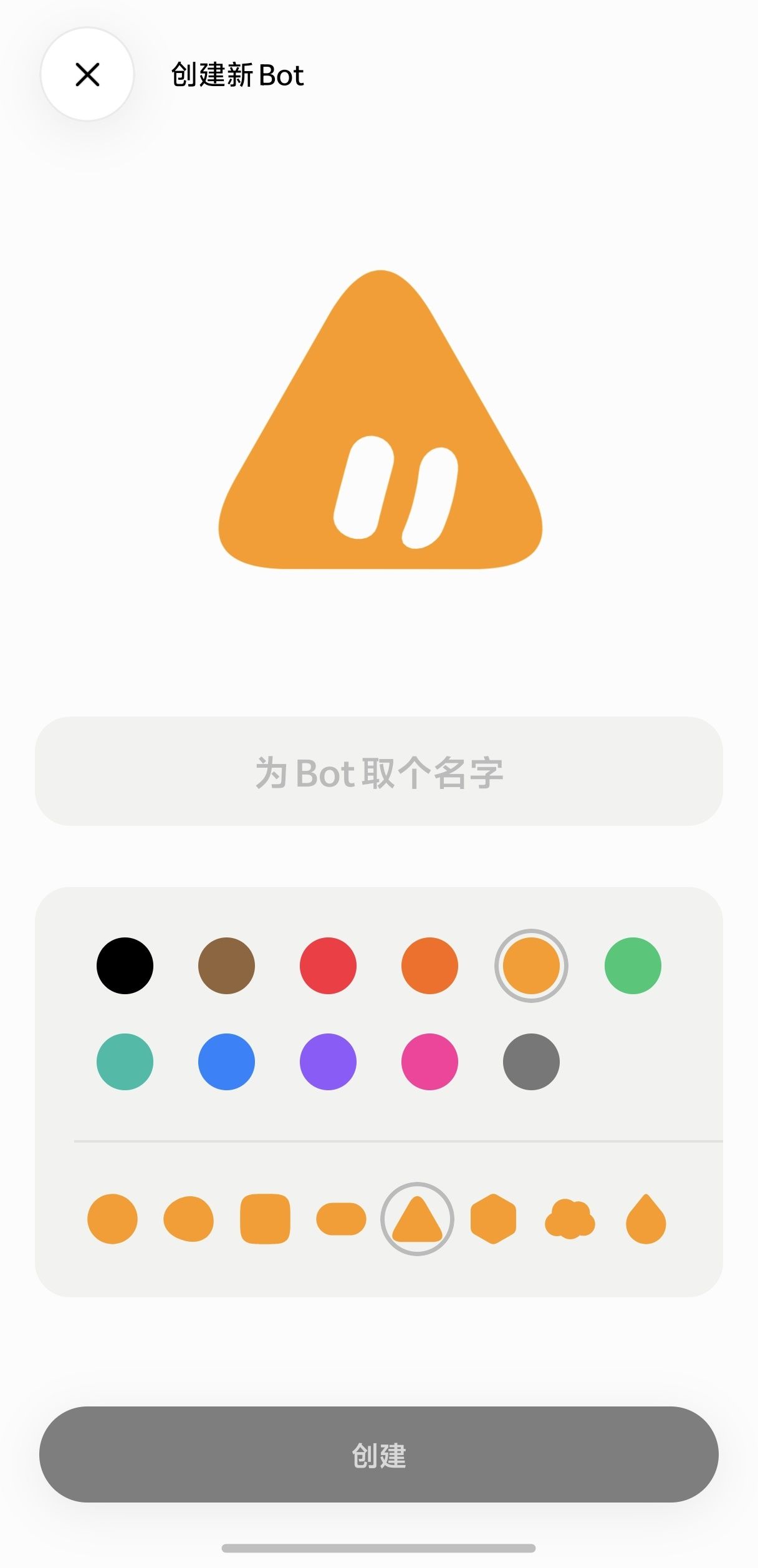Select the blob avatar shape
758x1568 pixels.
coord(188,1219)
